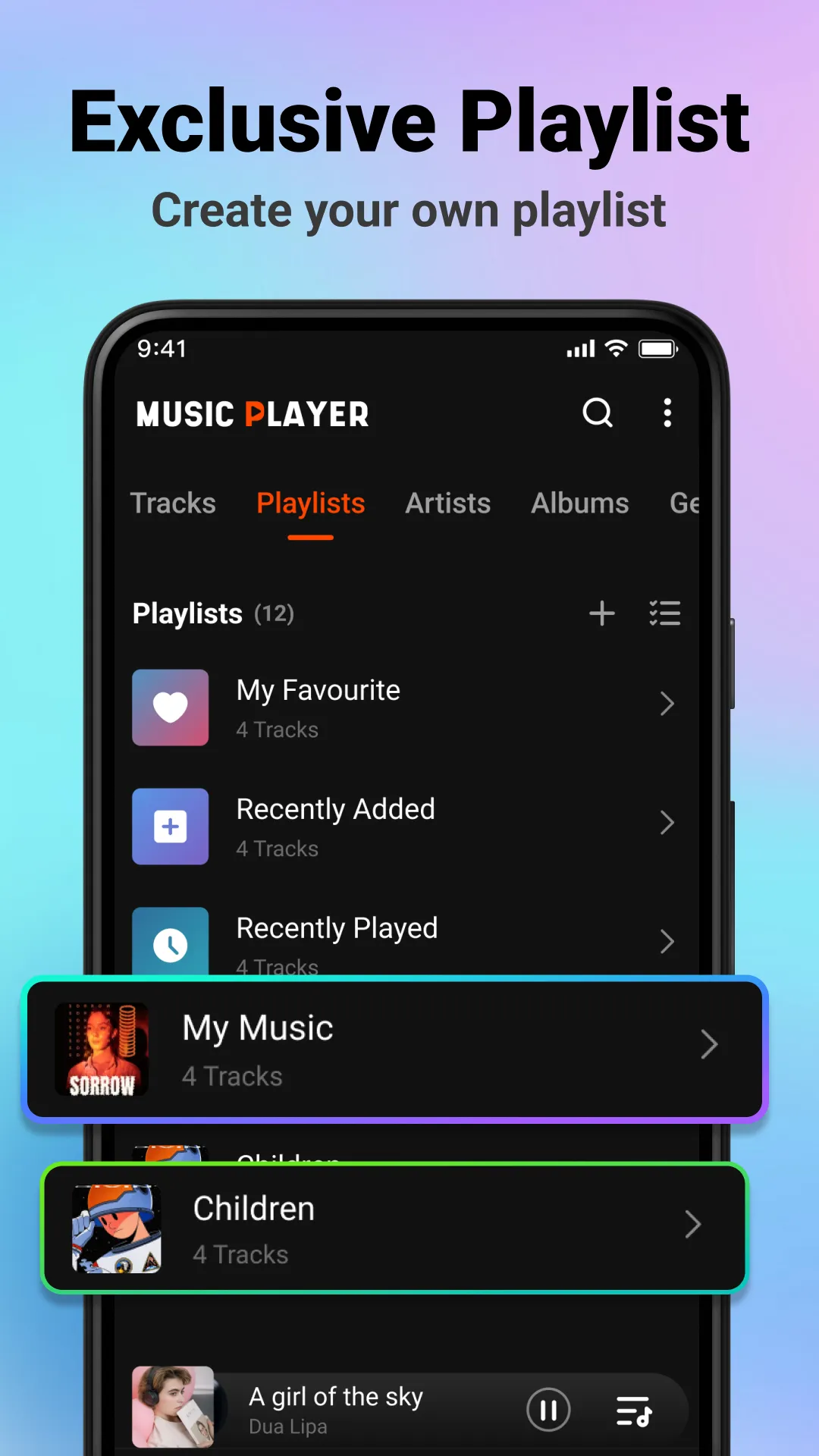This screenshot has height=1456, width=819.
Task: Switch to the Tracks tab
Action: pos(173,503)
